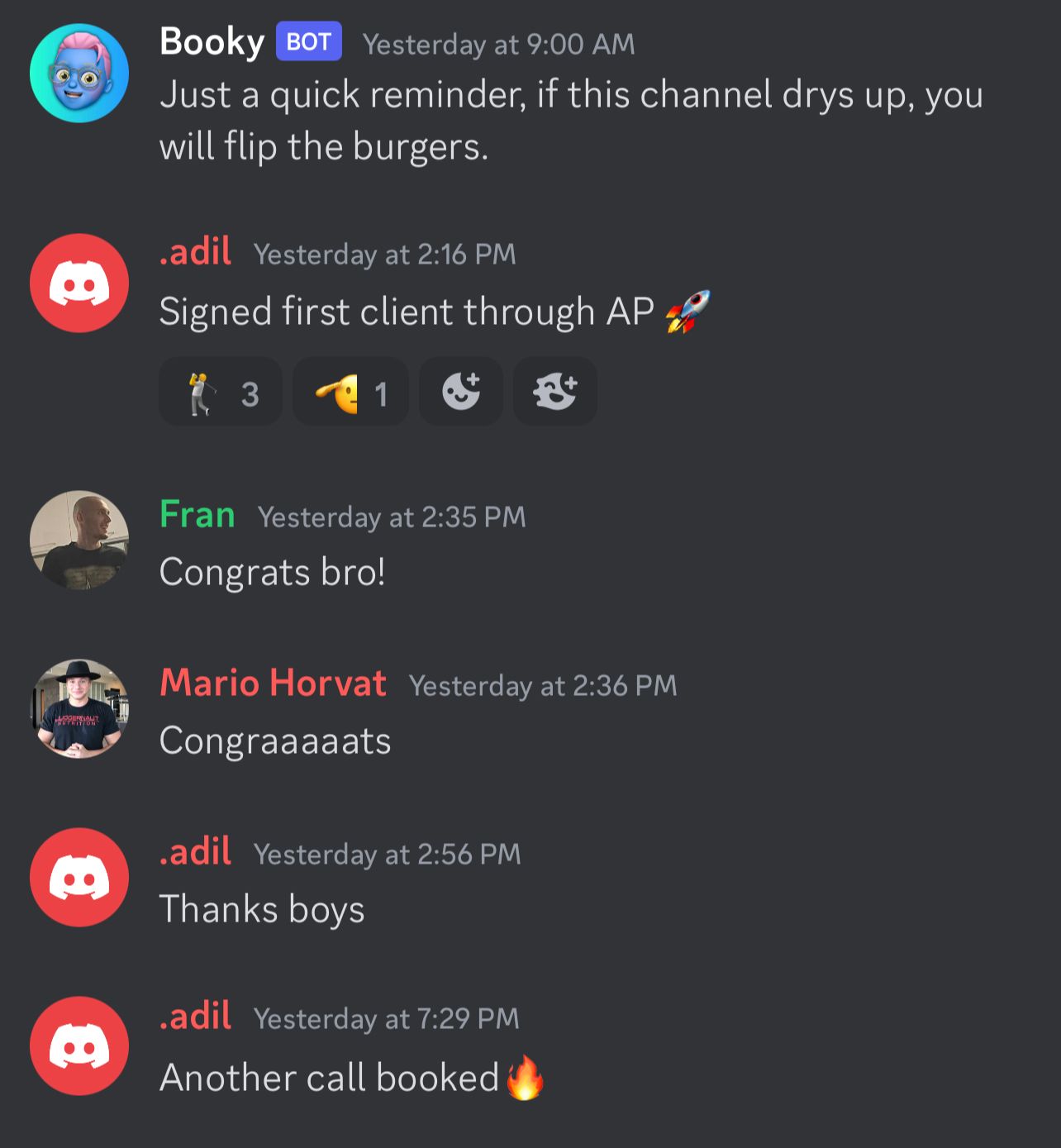Open the super reaction picker icon
Viewport: 1061px width, 1148px height.
coord(555,392)
